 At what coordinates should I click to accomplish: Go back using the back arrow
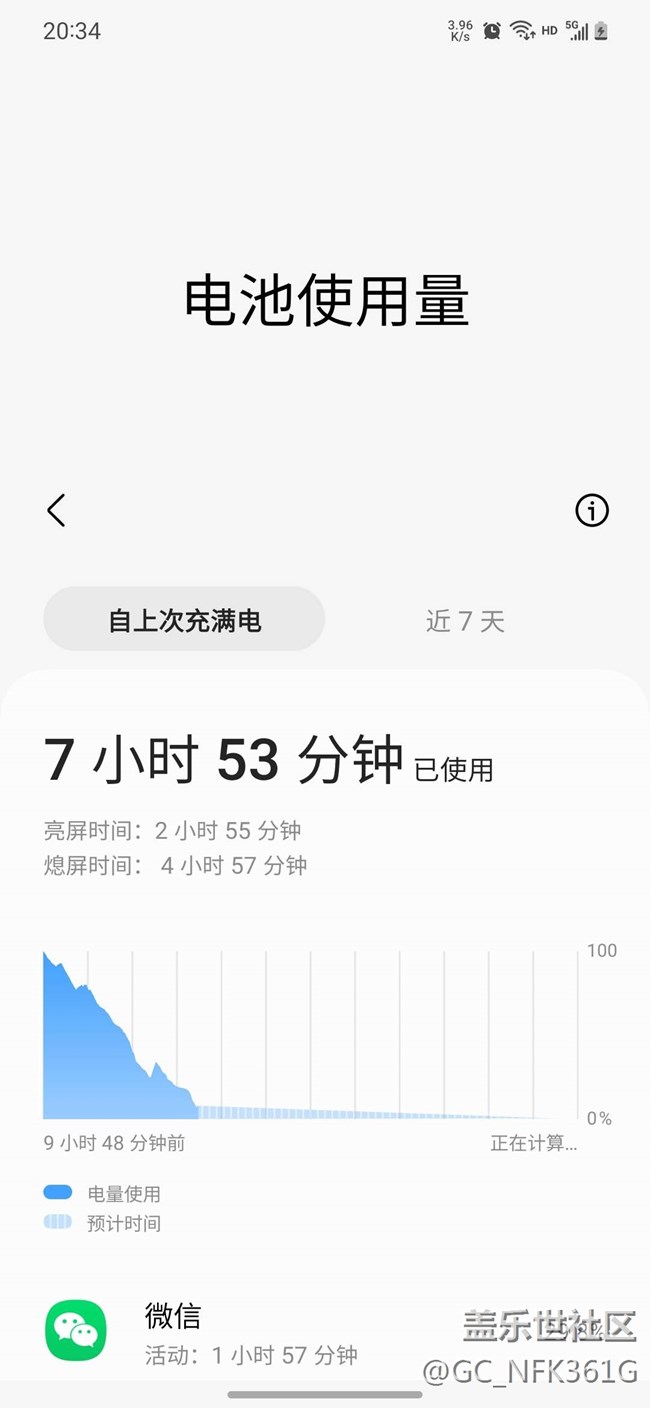point(56,511)
